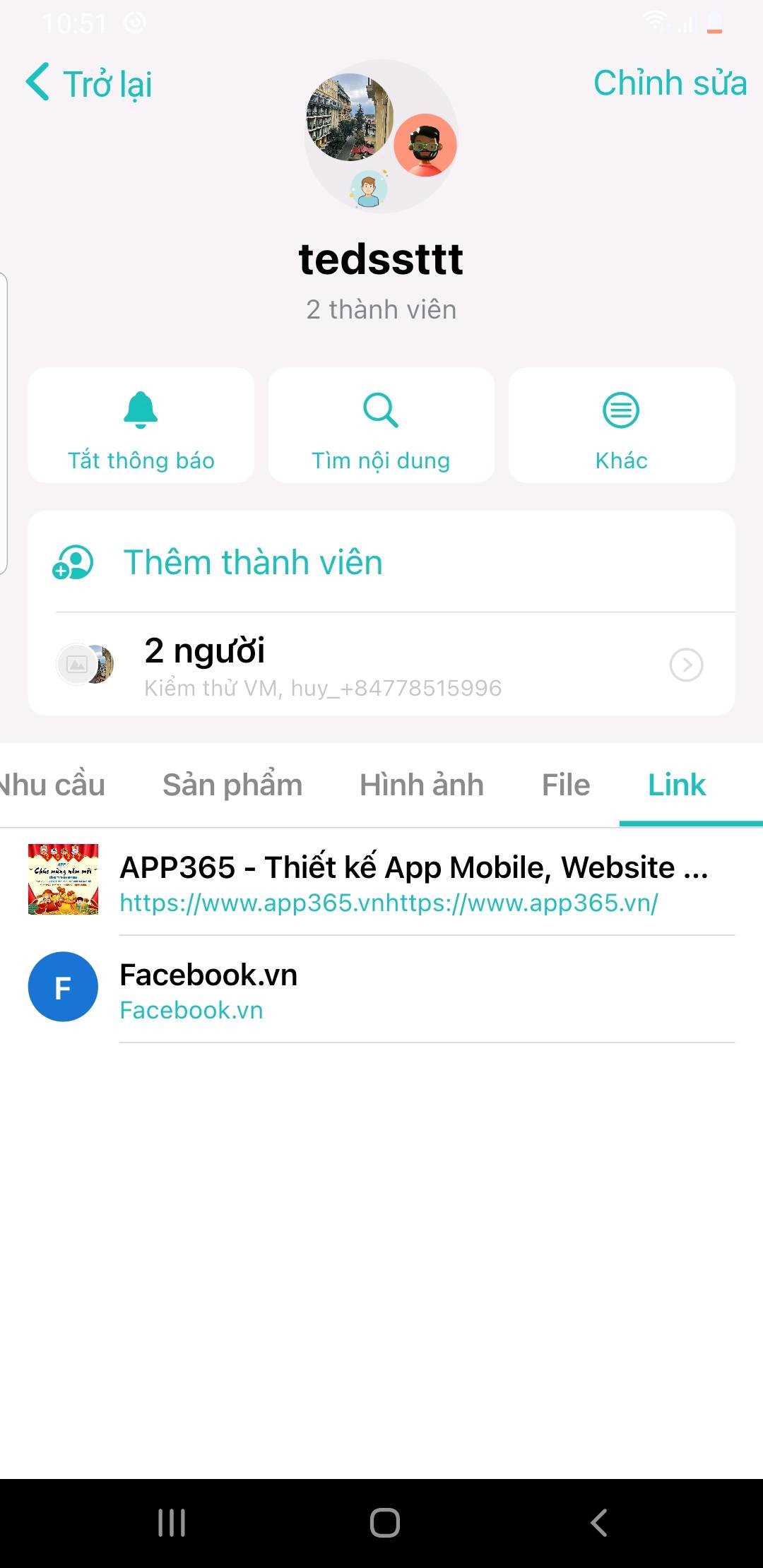The image size is (763, 1568).
Task: Add a member via Thêm thành viên
Action: (253, 562)
